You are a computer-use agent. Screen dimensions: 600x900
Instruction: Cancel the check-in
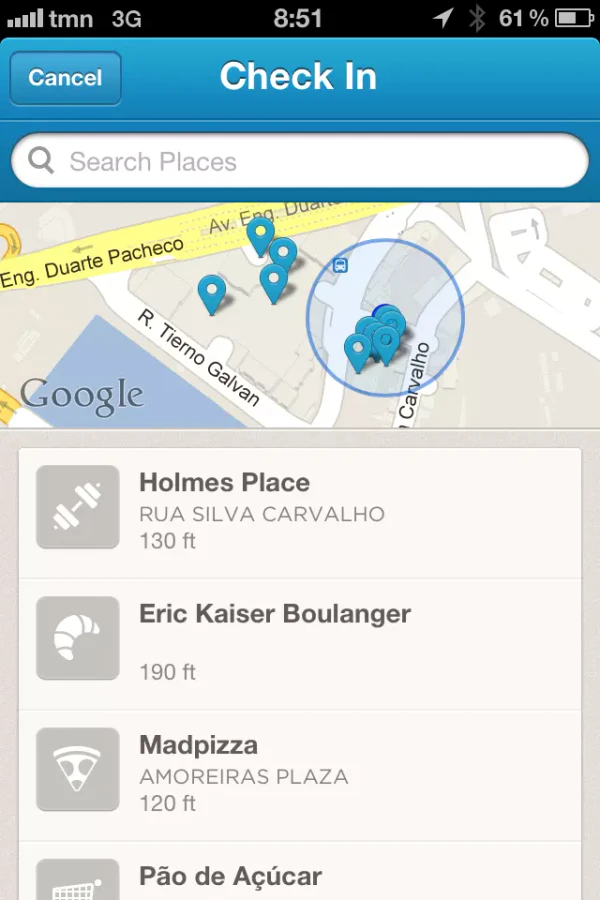(x=65, y=78)
